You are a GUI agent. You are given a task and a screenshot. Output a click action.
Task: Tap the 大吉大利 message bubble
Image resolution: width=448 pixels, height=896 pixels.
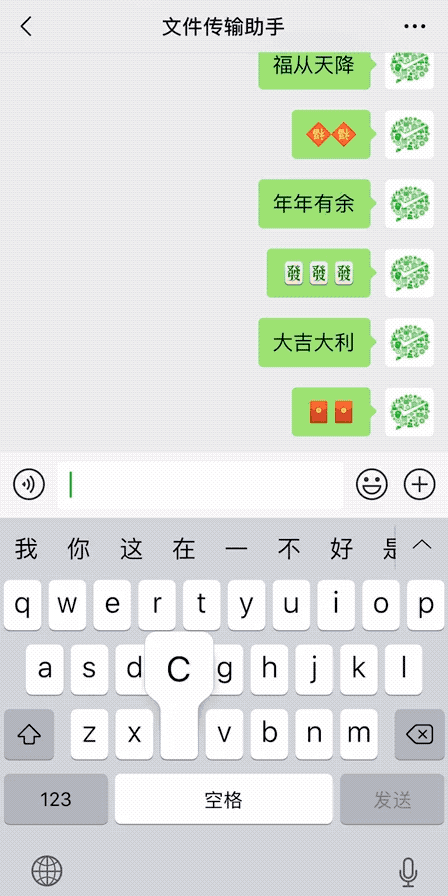pyautogui.click(x=314, y=343)
